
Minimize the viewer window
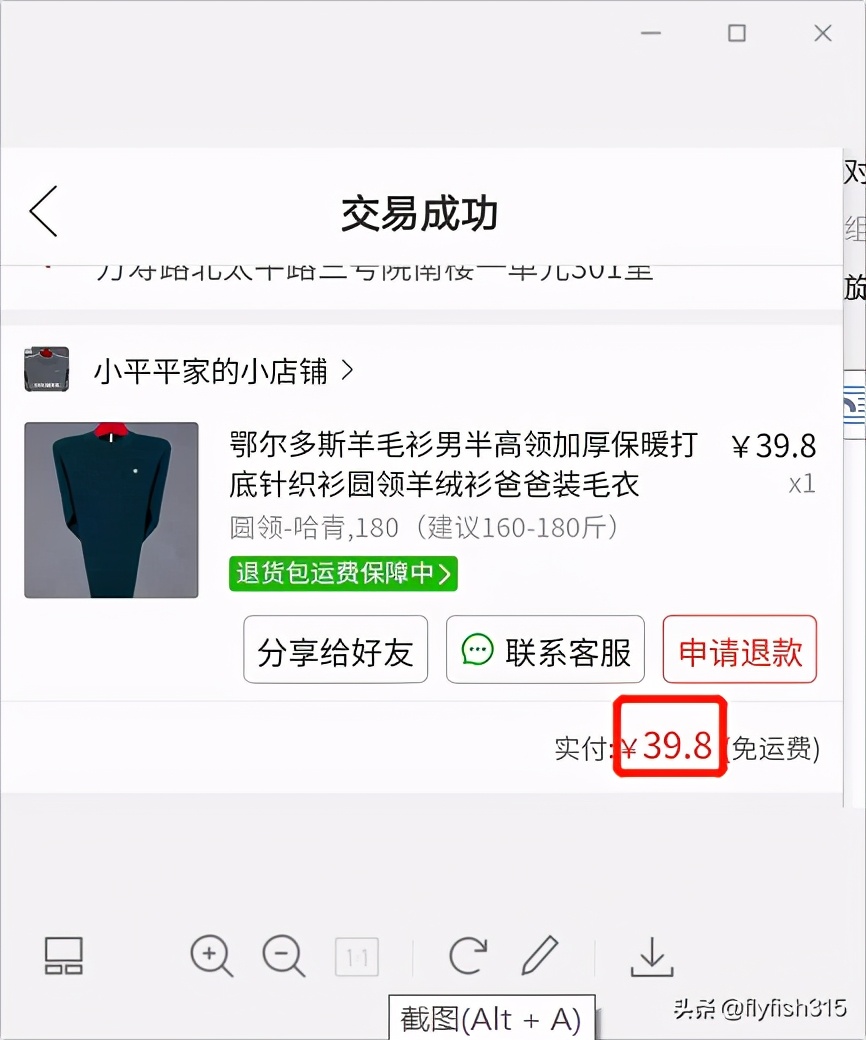[651, 33]
